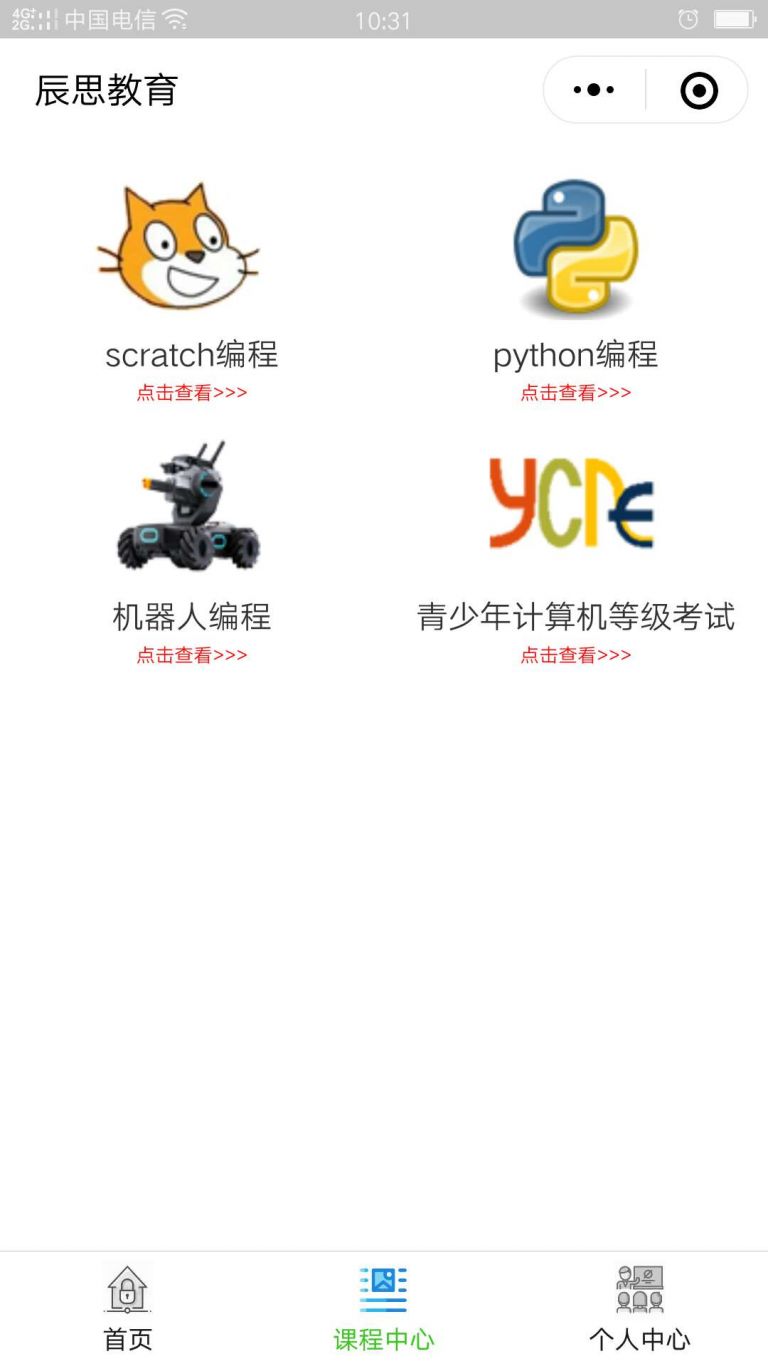Click the scratch编程 course title text
The height and width of the screenshot is (1366, 768).
tap(190, 355)
